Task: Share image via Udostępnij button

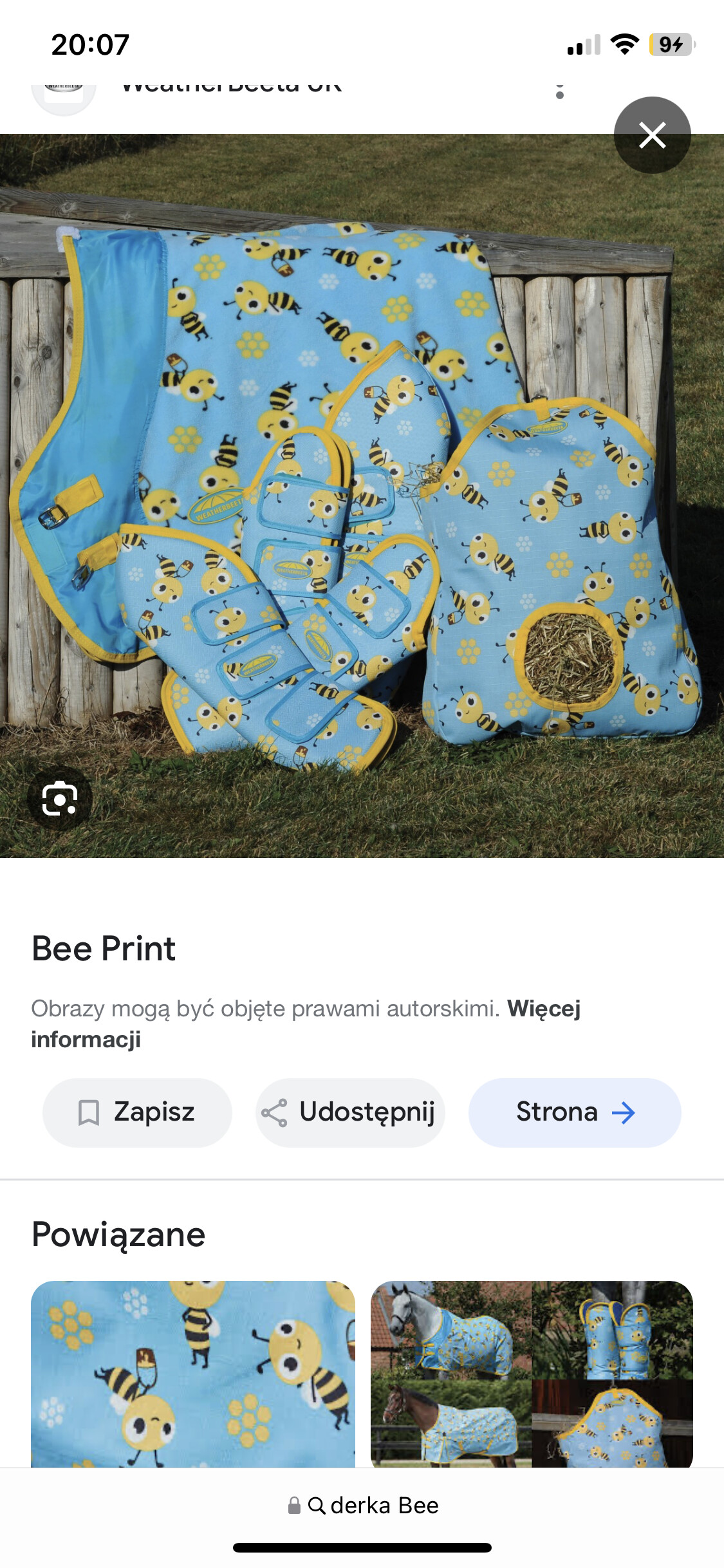Action: (350, 1112)
